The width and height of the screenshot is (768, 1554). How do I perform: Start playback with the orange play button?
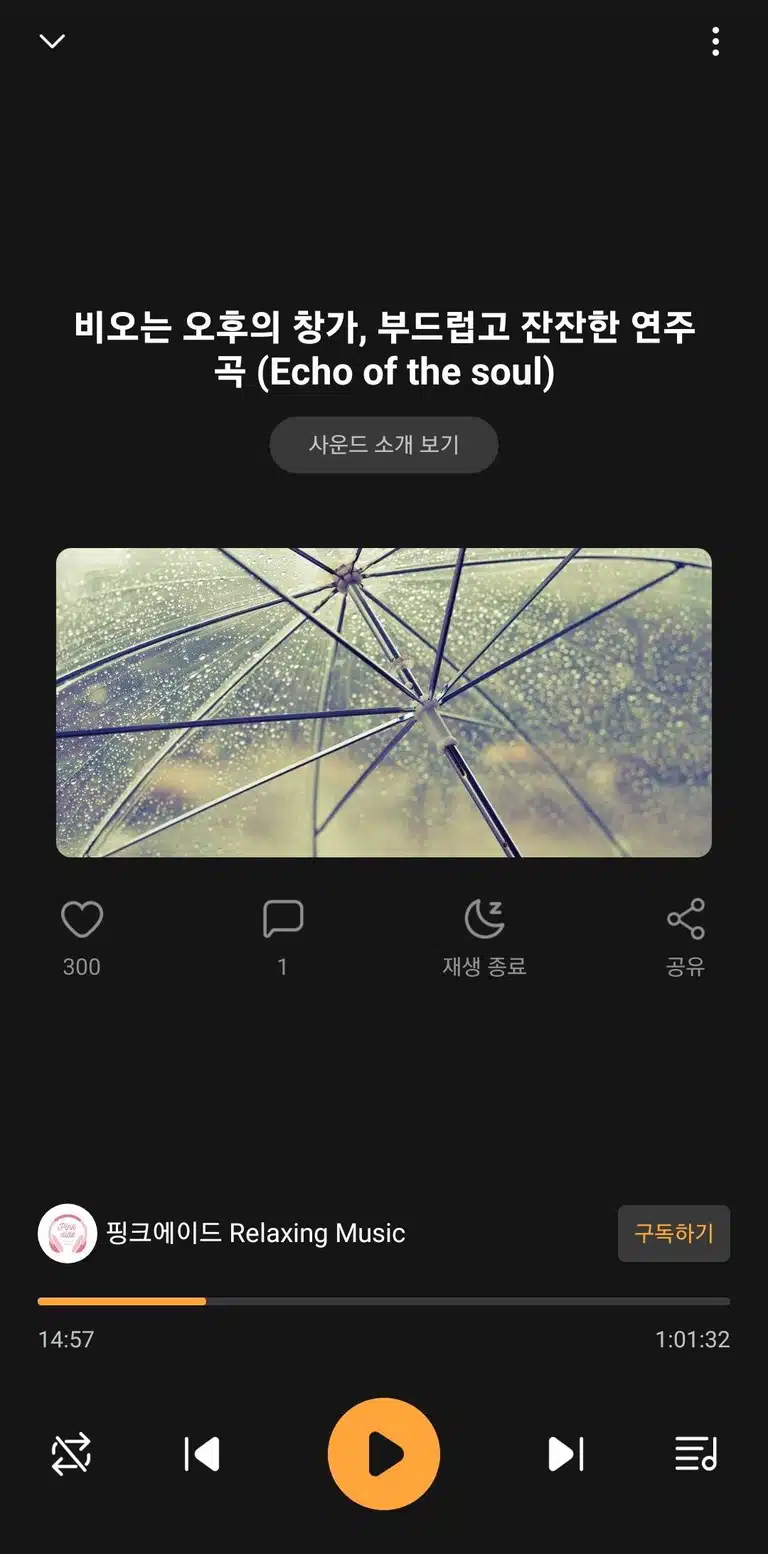(384, 1454)
